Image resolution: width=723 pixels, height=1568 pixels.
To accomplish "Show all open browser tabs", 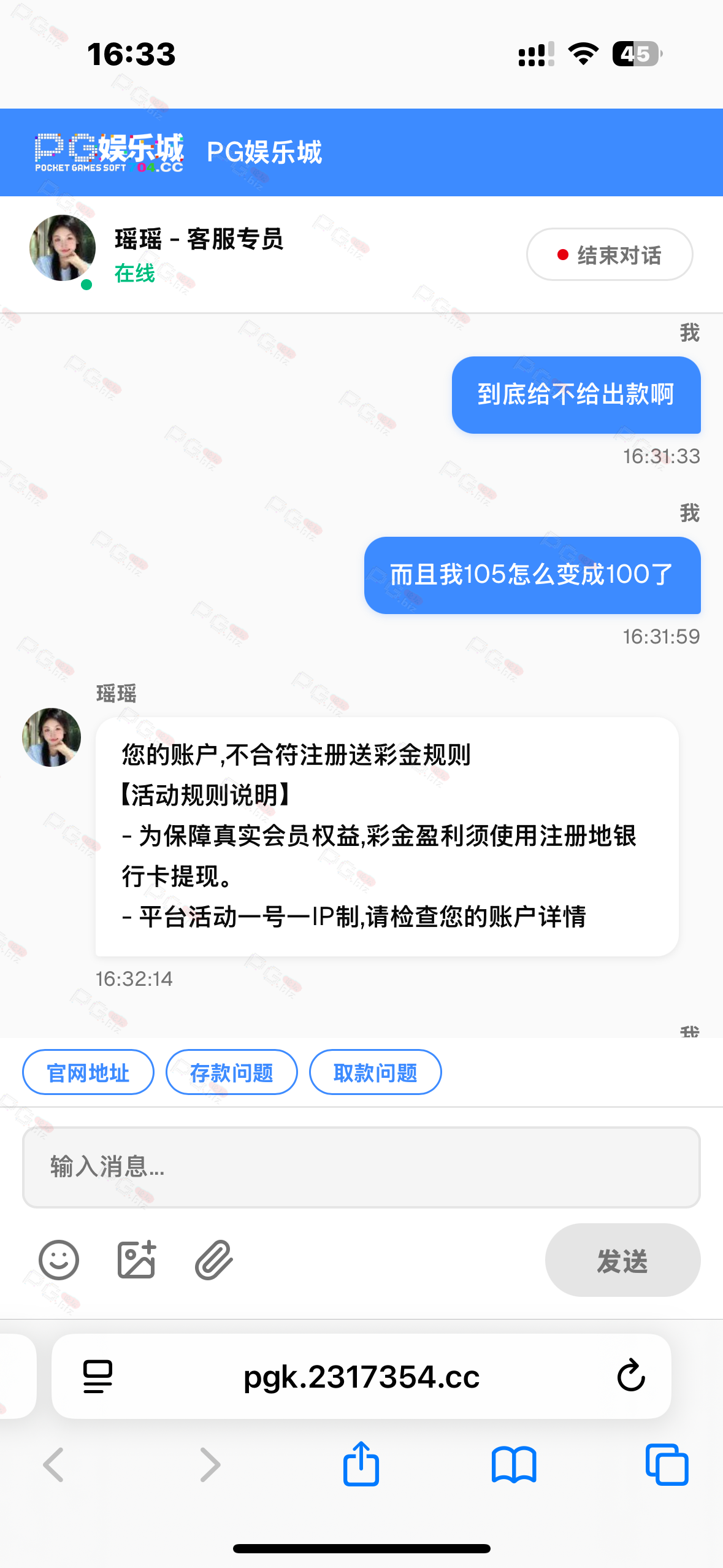I will click(667, 1464).
